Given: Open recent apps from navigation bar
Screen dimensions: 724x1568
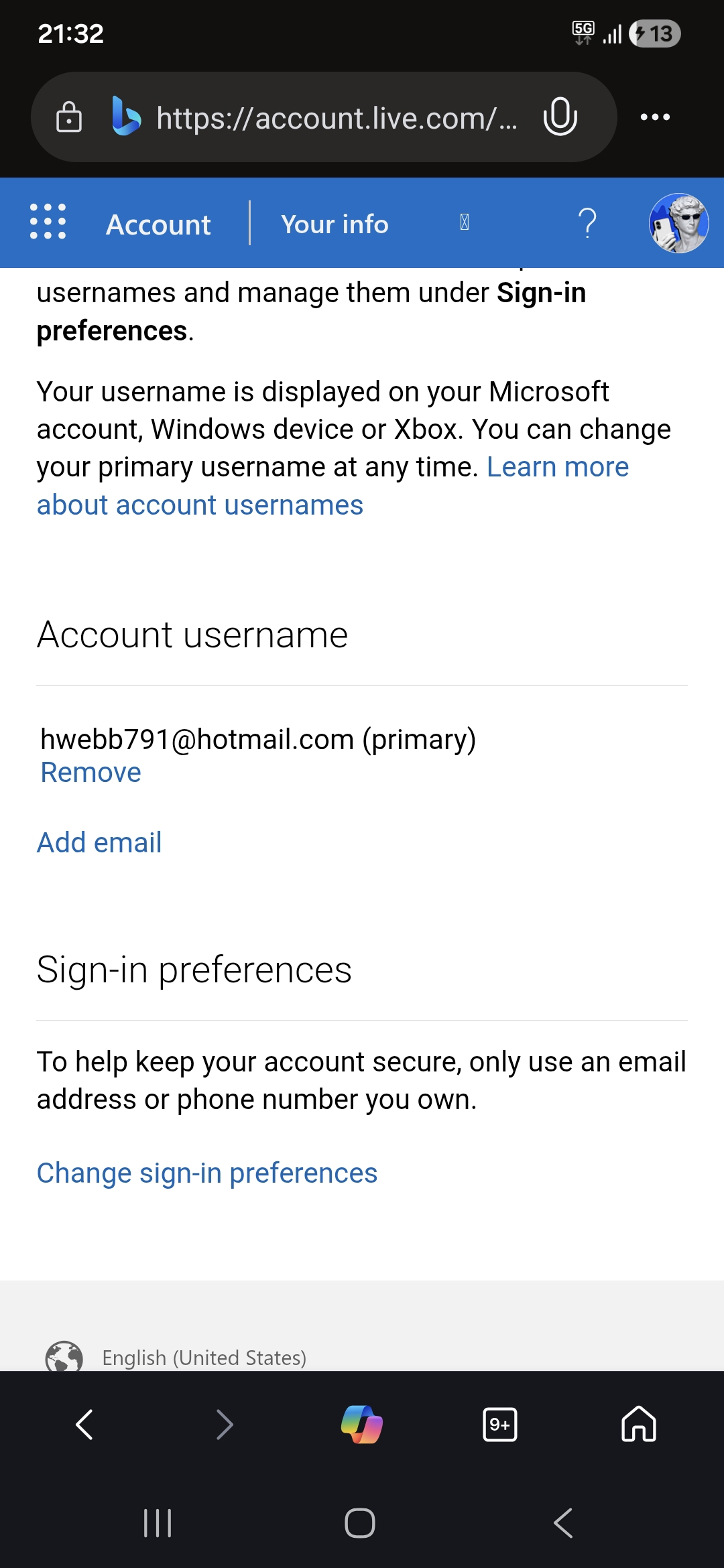Looking at the screenshot, I should (x=158, y=1523).
